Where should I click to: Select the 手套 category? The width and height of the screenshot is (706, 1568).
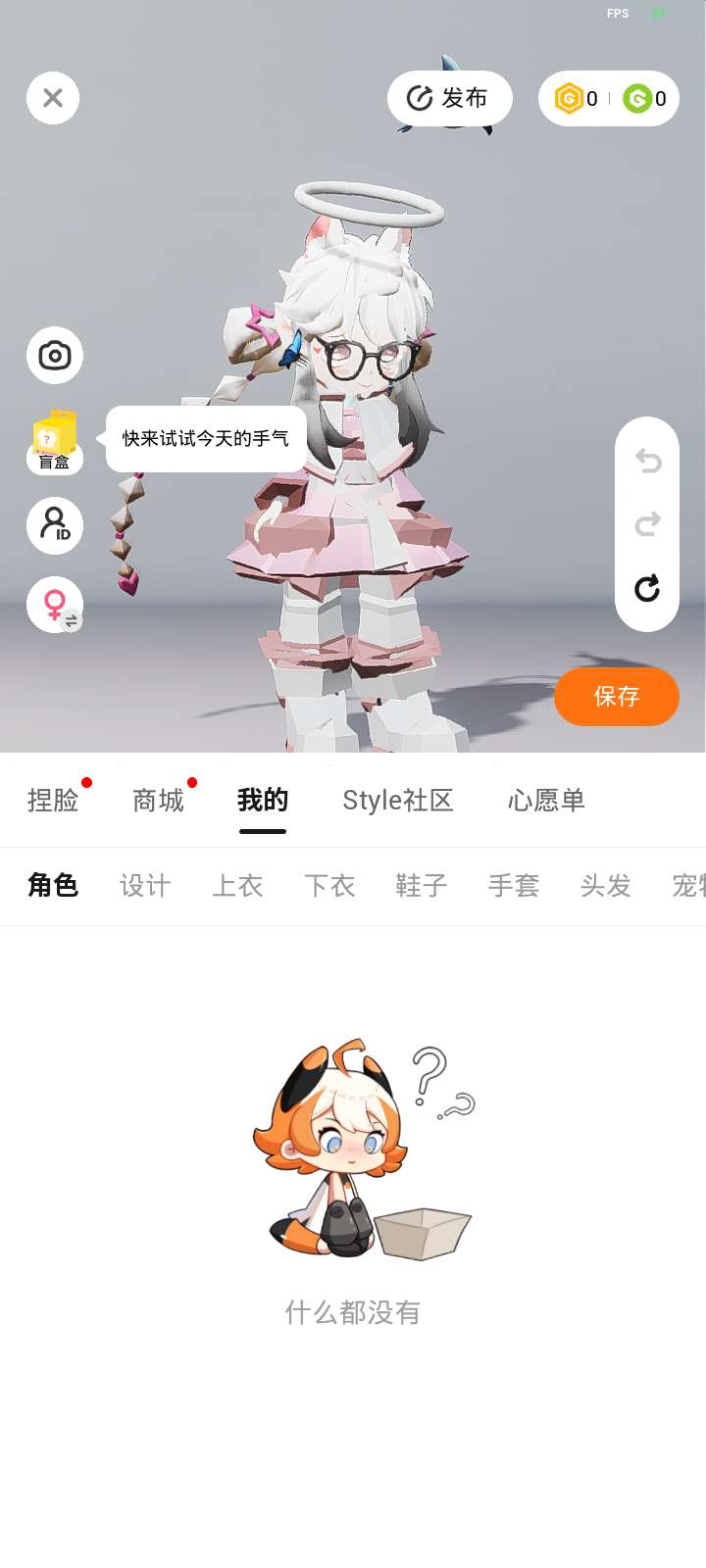click(x=514, y=886)
